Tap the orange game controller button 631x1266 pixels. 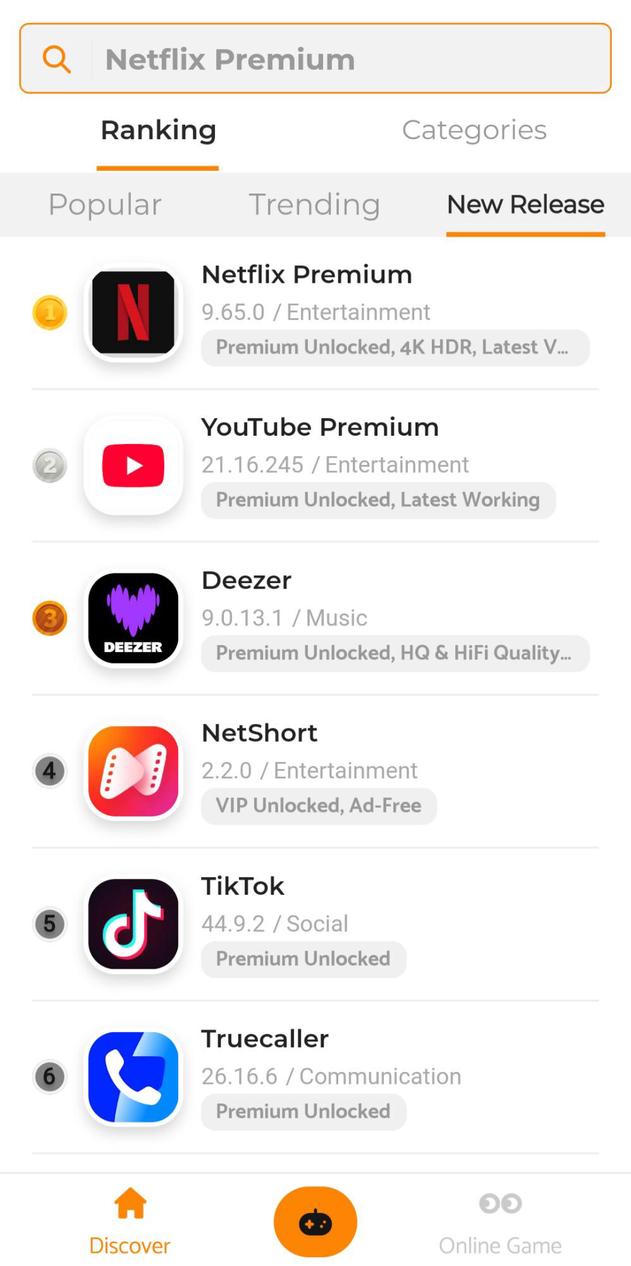click(315, 1221)
